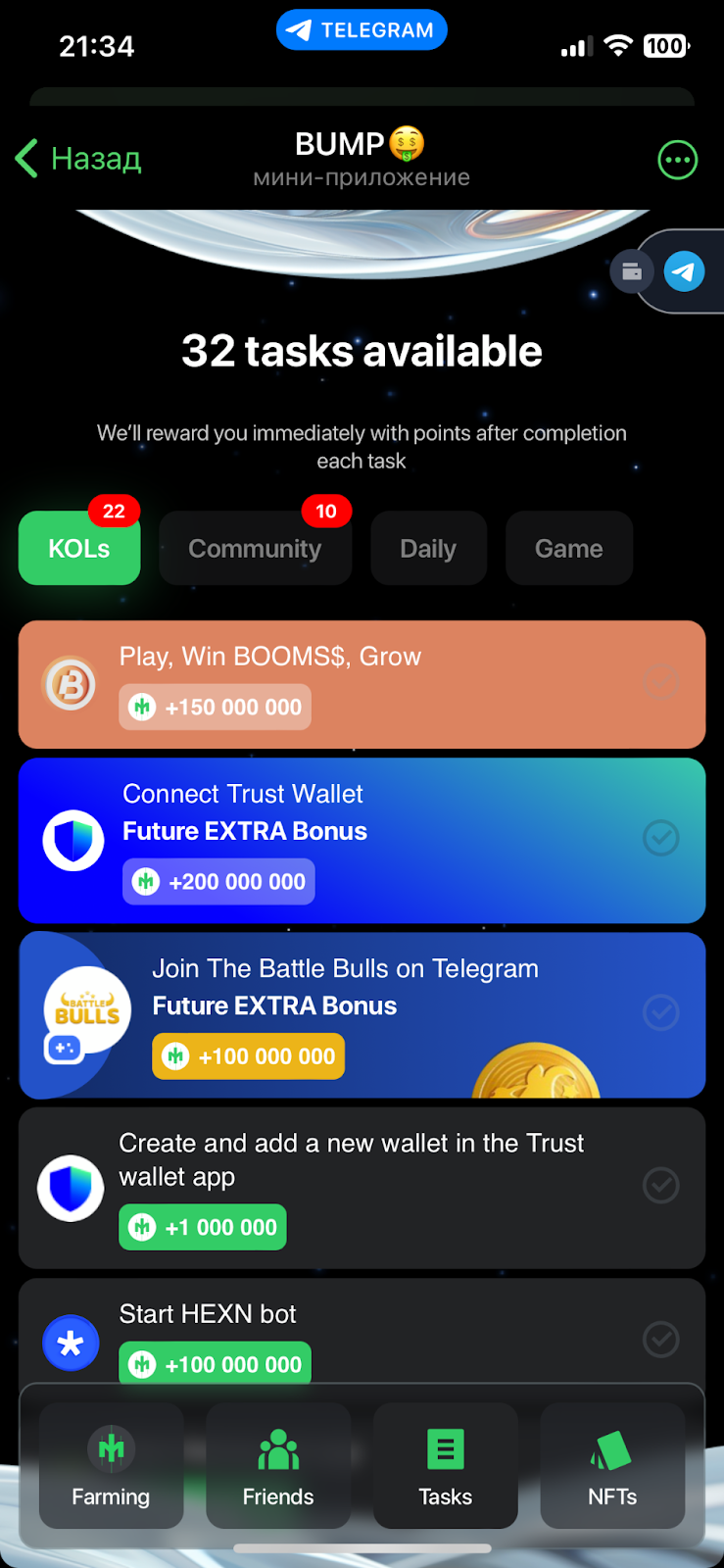Image resolution: width=724 pixels, height=1568 pixels.
Task: Go to the Friends tab
Action: pos(278,1466)
